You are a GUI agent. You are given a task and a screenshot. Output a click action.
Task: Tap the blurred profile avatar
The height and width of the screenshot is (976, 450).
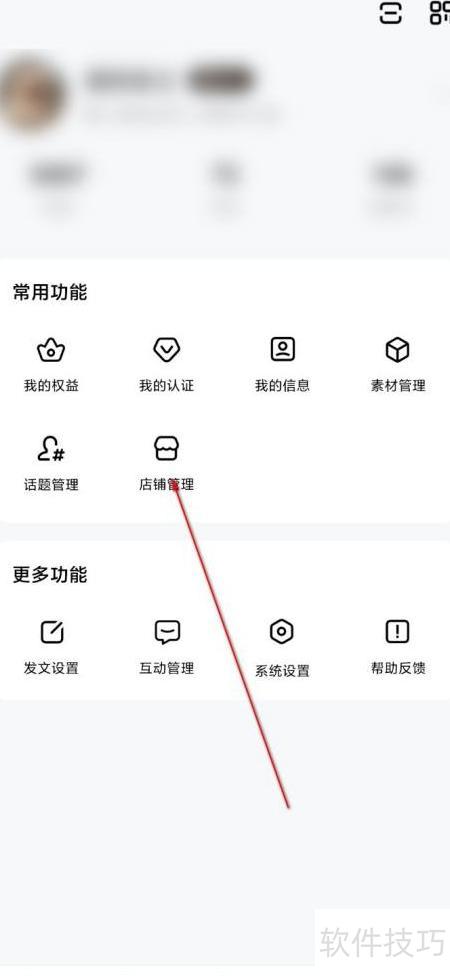[x=31, y=93]
